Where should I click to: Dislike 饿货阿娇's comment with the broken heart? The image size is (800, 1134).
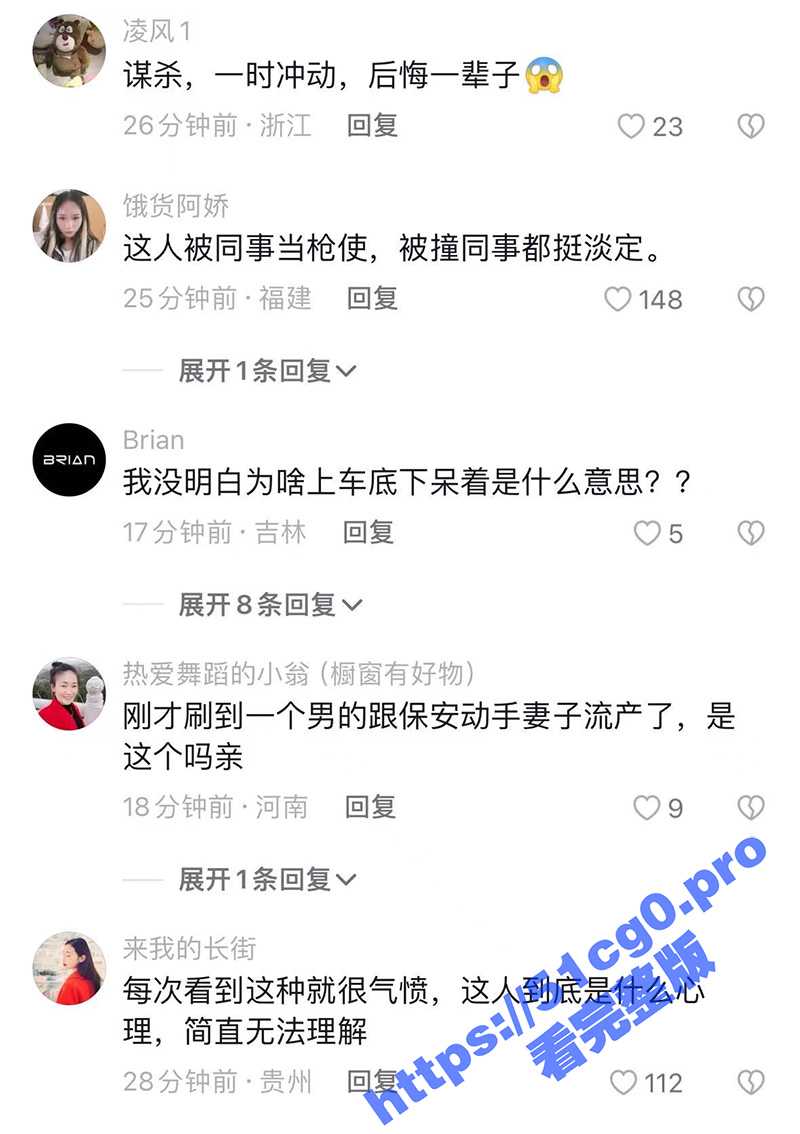click(x=750, y=299)
